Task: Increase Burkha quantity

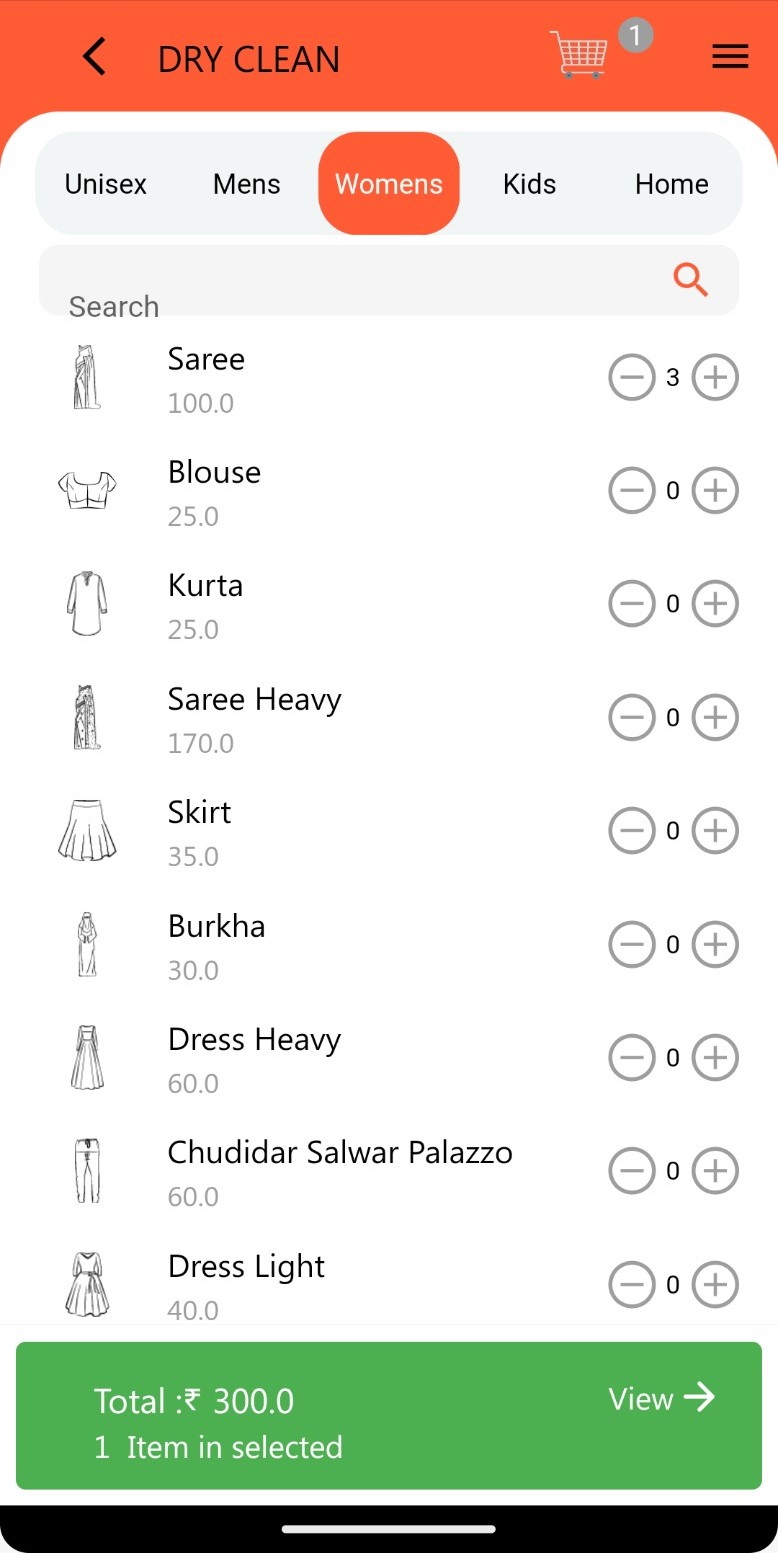Action: (715, 944)
